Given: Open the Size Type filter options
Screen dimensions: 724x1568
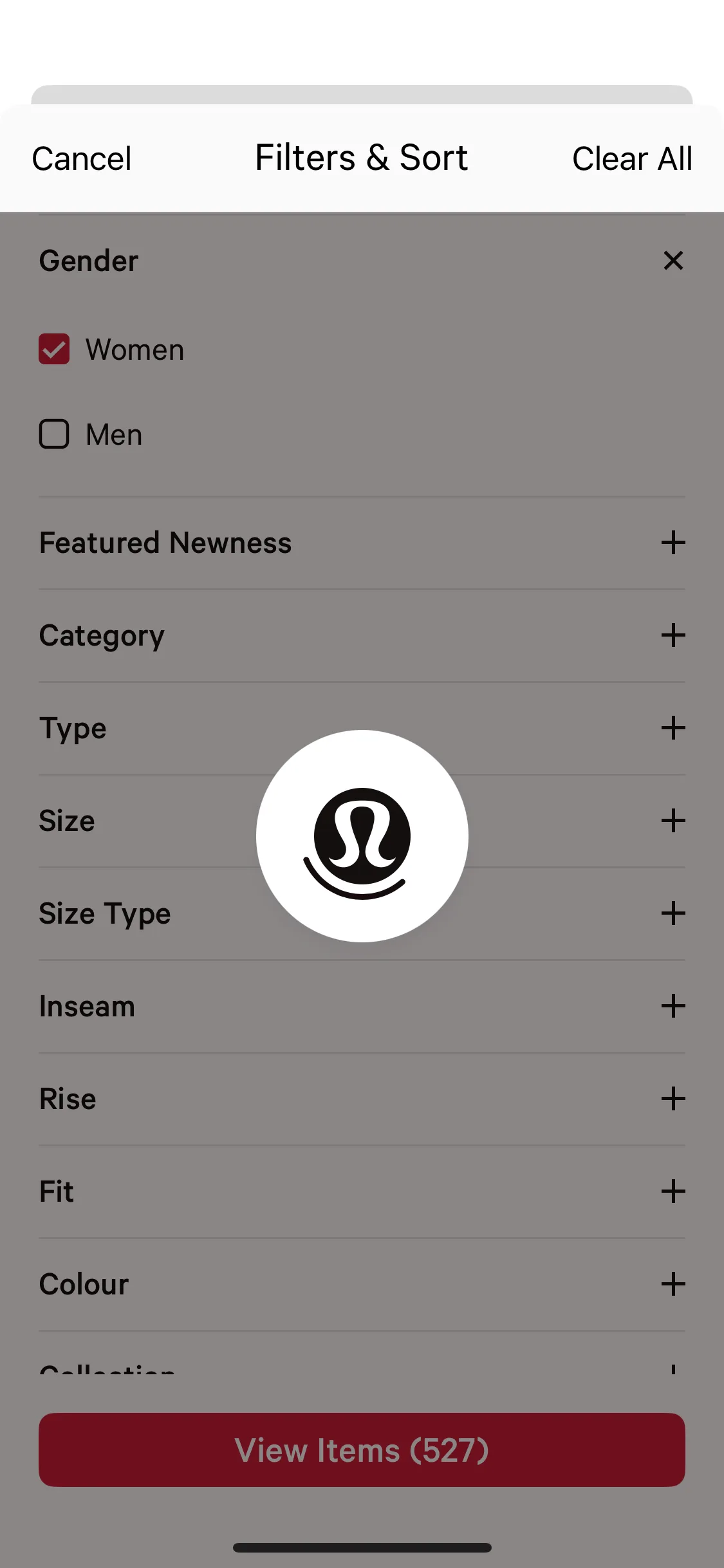Looking at the screenshot, I should (x=673, y=913).
